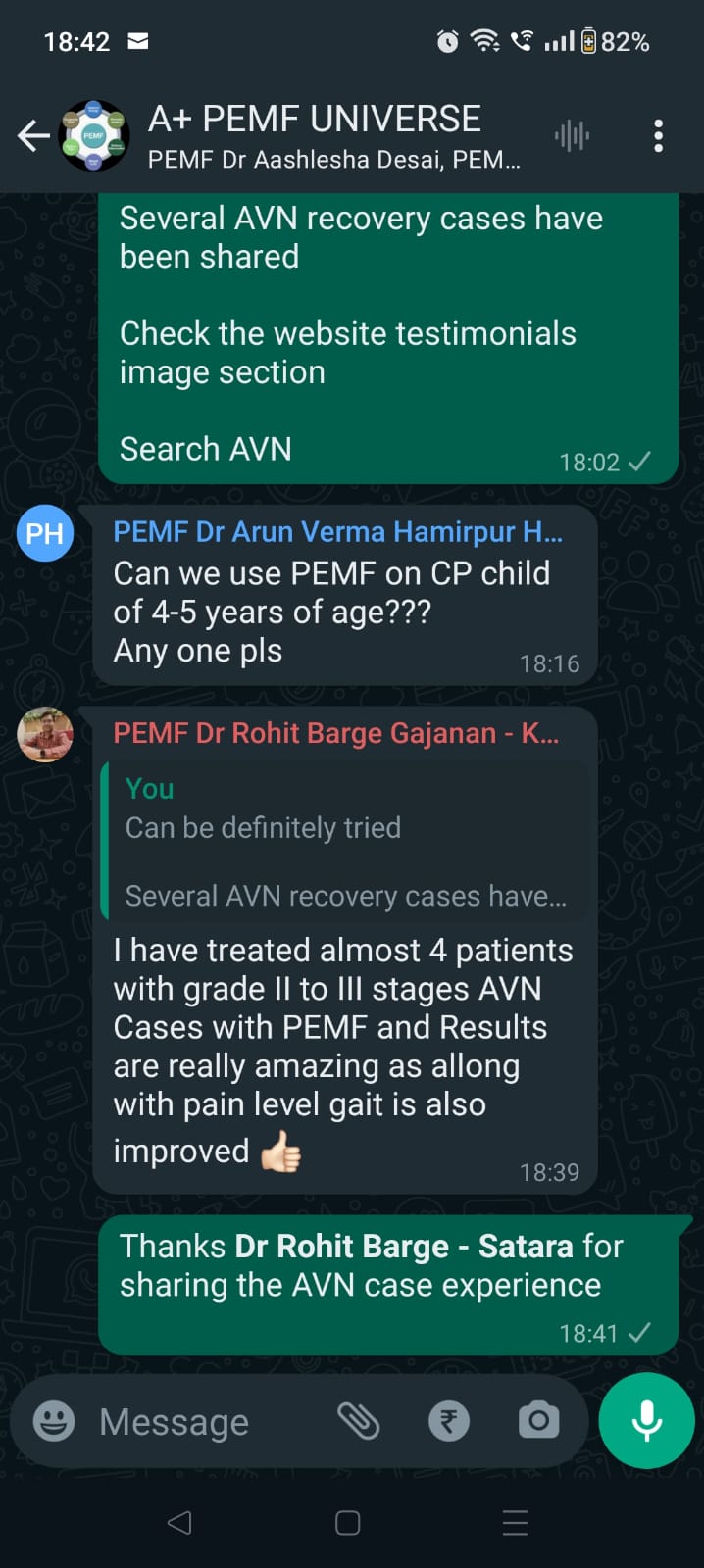The image size is (704, 1568).
Task: Attach a file with the paperclip
Action: tap(358, 1421)
